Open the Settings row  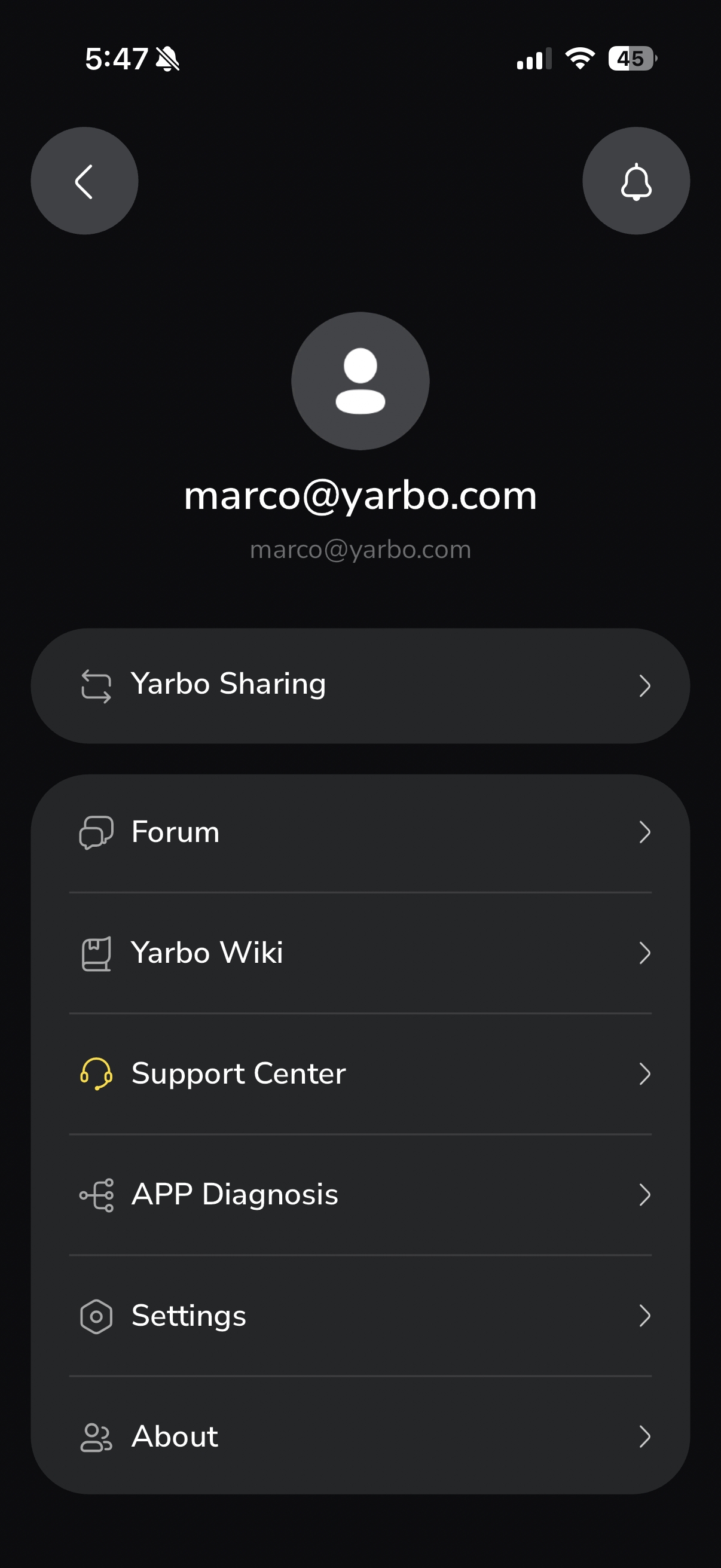tap(360, 1316)
